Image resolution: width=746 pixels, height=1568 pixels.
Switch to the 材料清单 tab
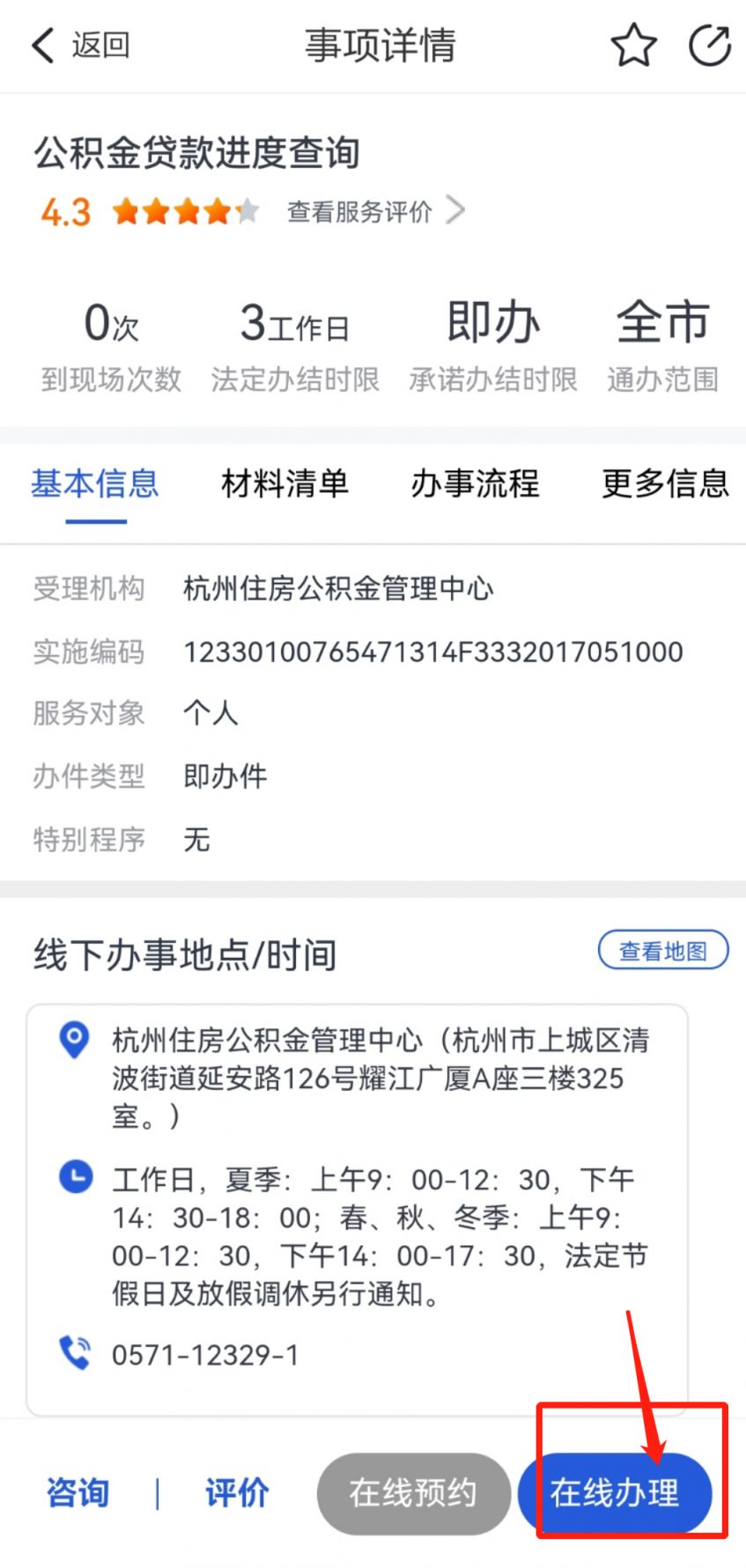[x=283, y=484]
